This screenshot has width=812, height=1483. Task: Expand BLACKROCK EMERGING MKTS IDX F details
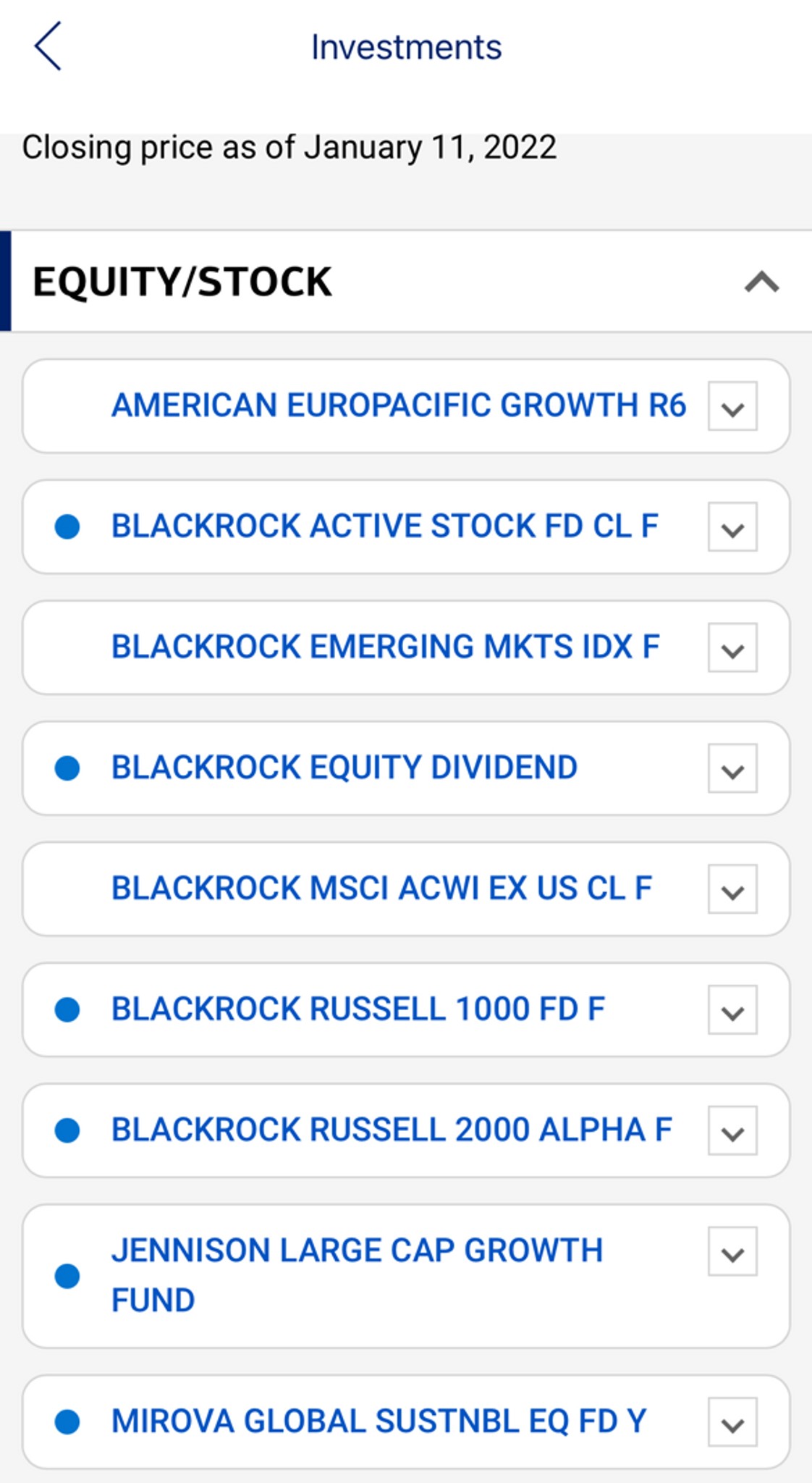[732, 648]
